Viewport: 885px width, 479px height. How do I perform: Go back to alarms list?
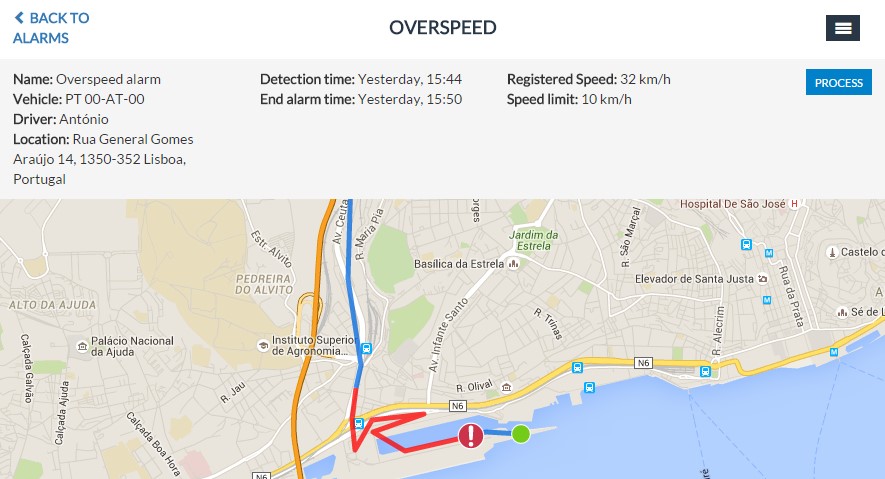50,28
